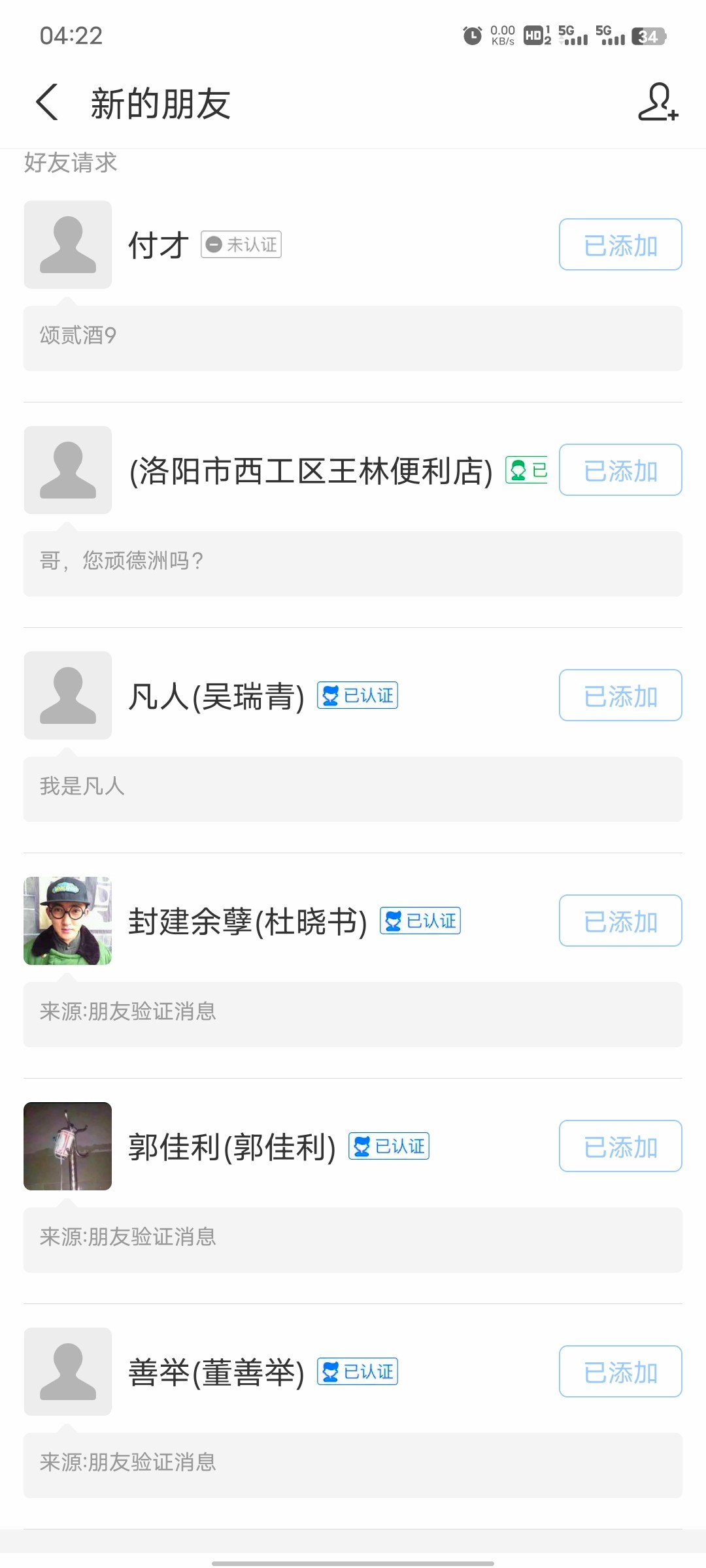The width and height of the screenshot is (706, 1568).
Task: Tap 已添加 beside 善举(董善举)
Action: 620,1372
